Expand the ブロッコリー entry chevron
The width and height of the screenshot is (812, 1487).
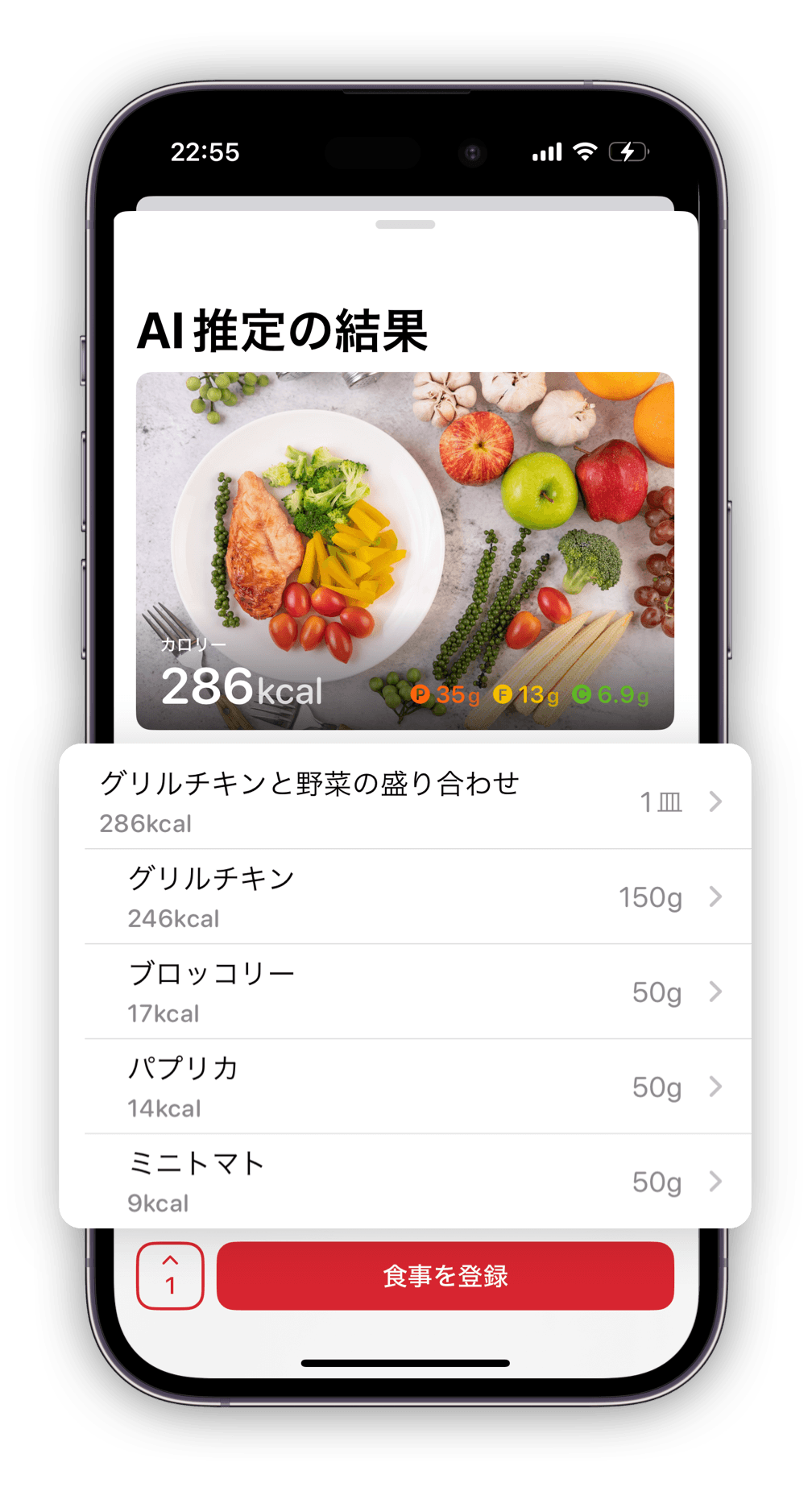pos(715,992)
